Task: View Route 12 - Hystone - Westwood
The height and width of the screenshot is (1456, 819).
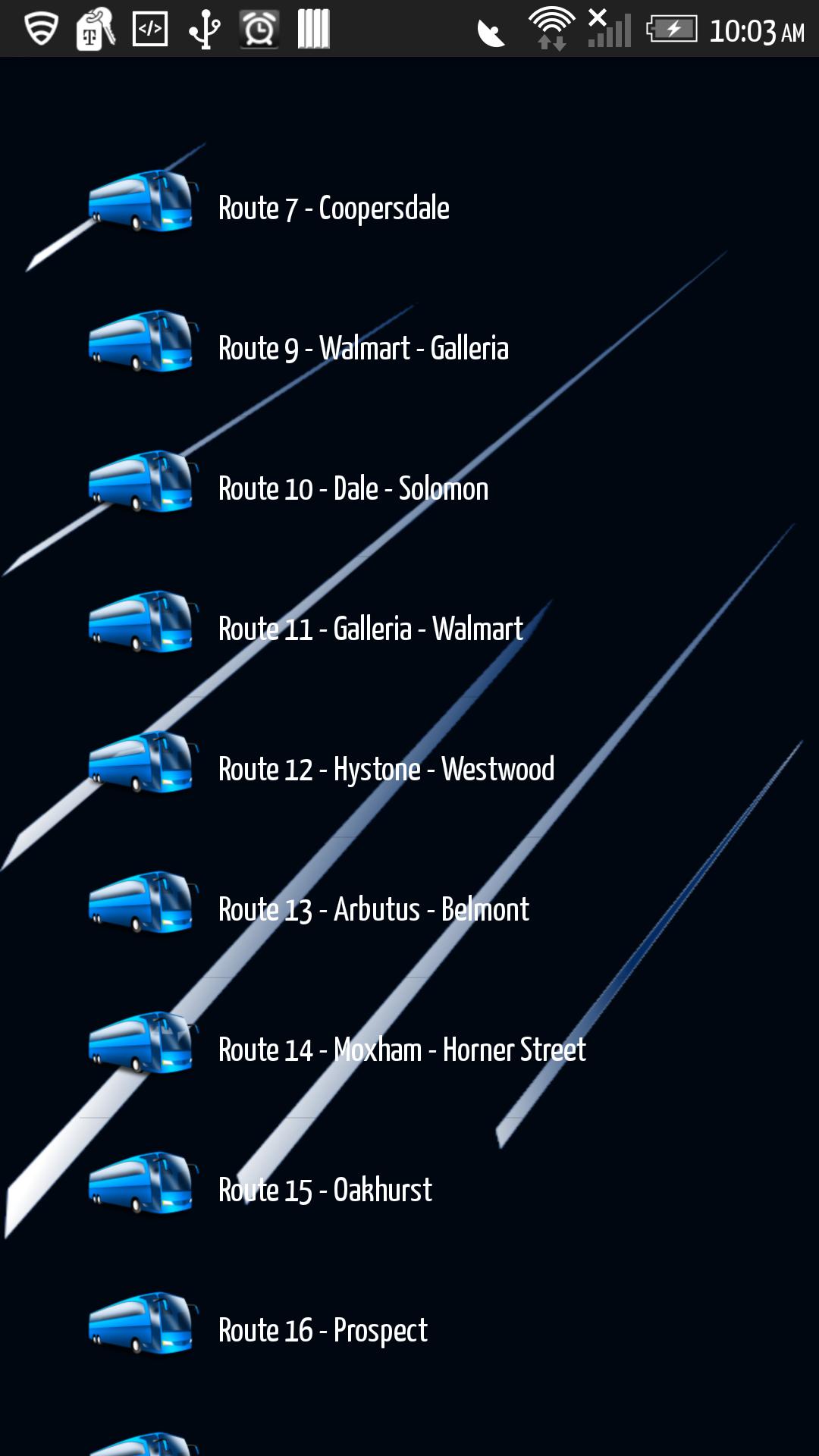Action: pos(386,769)
